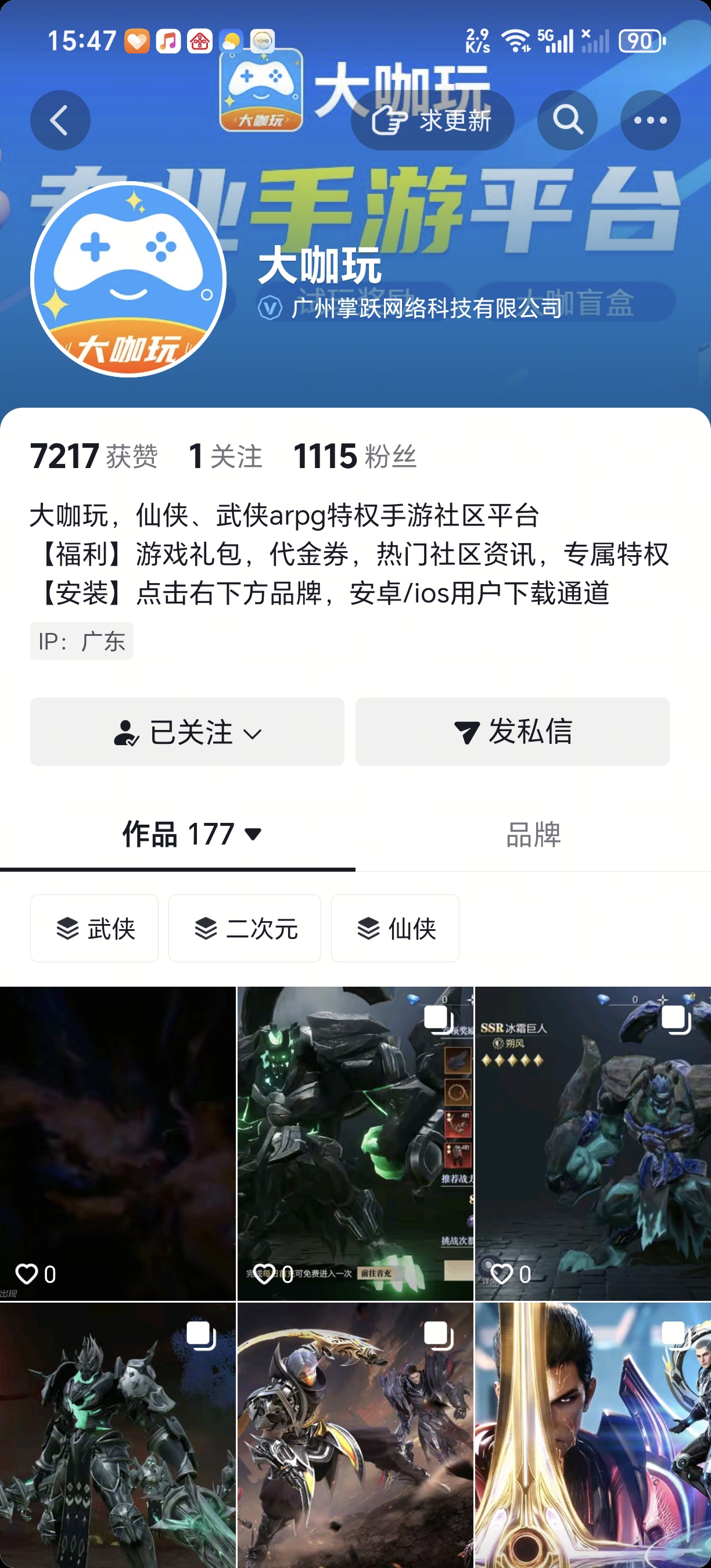View the 大咖玩 profile avatar
The width and height of the screenshot is (711, 1568).
[128, 279]
